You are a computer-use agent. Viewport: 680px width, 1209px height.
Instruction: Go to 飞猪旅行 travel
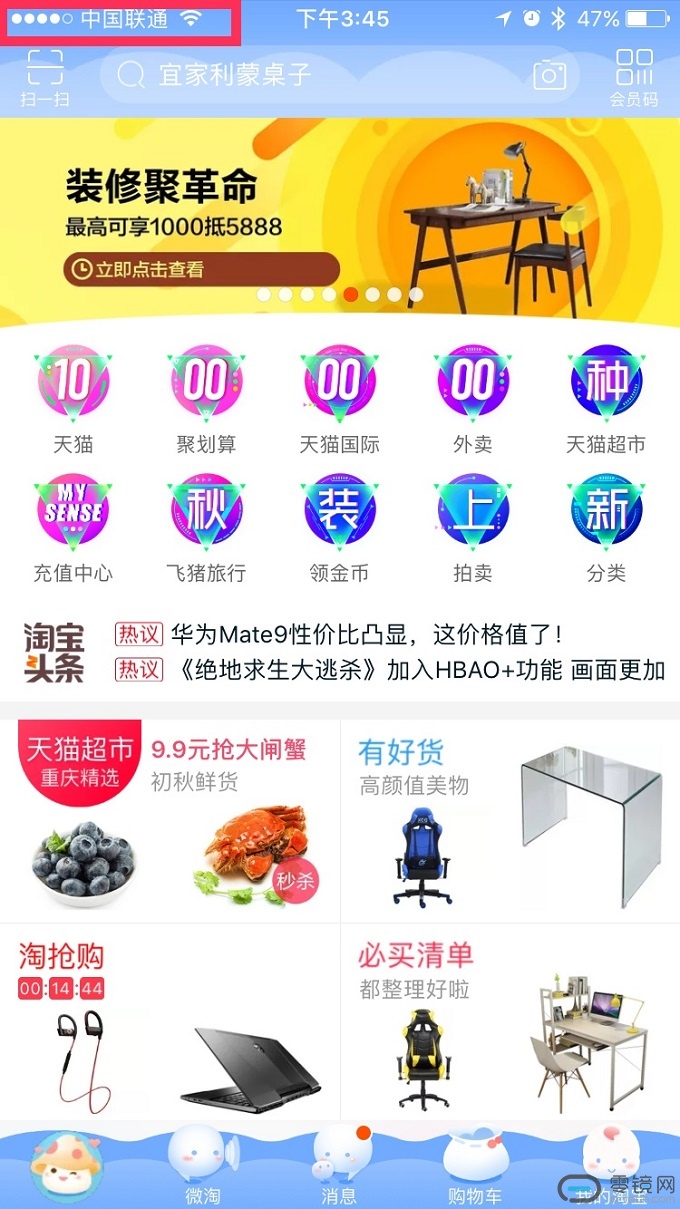[206, 528]
